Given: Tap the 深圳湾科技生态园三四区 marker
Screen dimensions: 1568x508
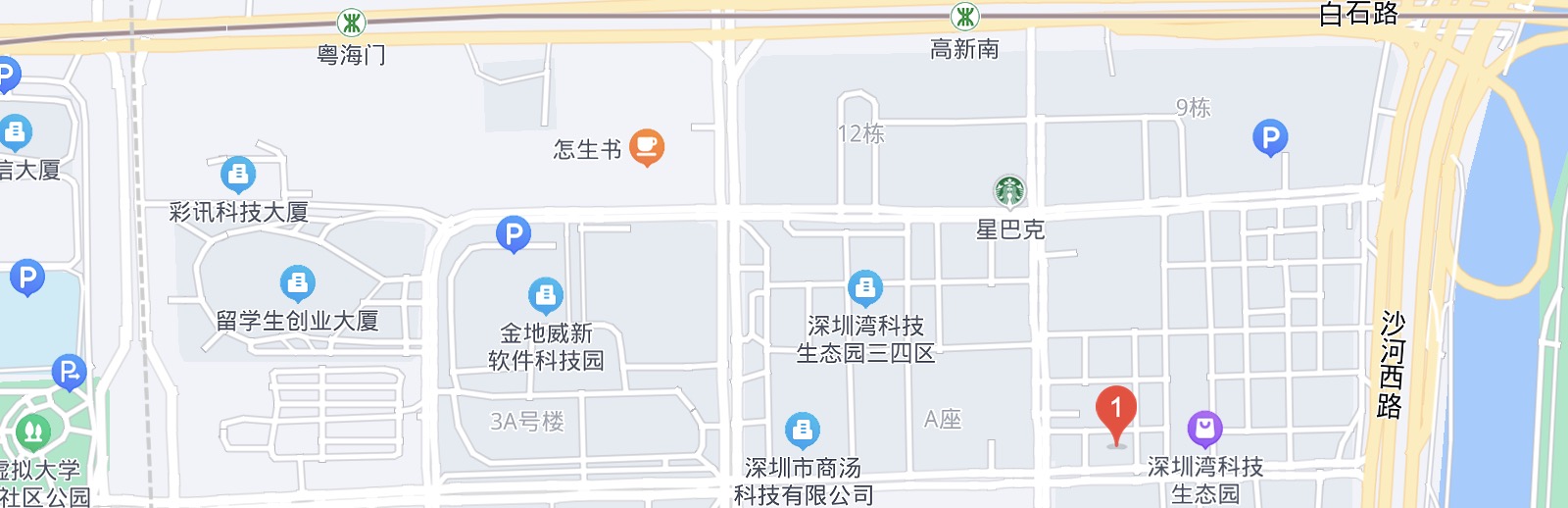Looking at the screenshot, I should (864, 287).
